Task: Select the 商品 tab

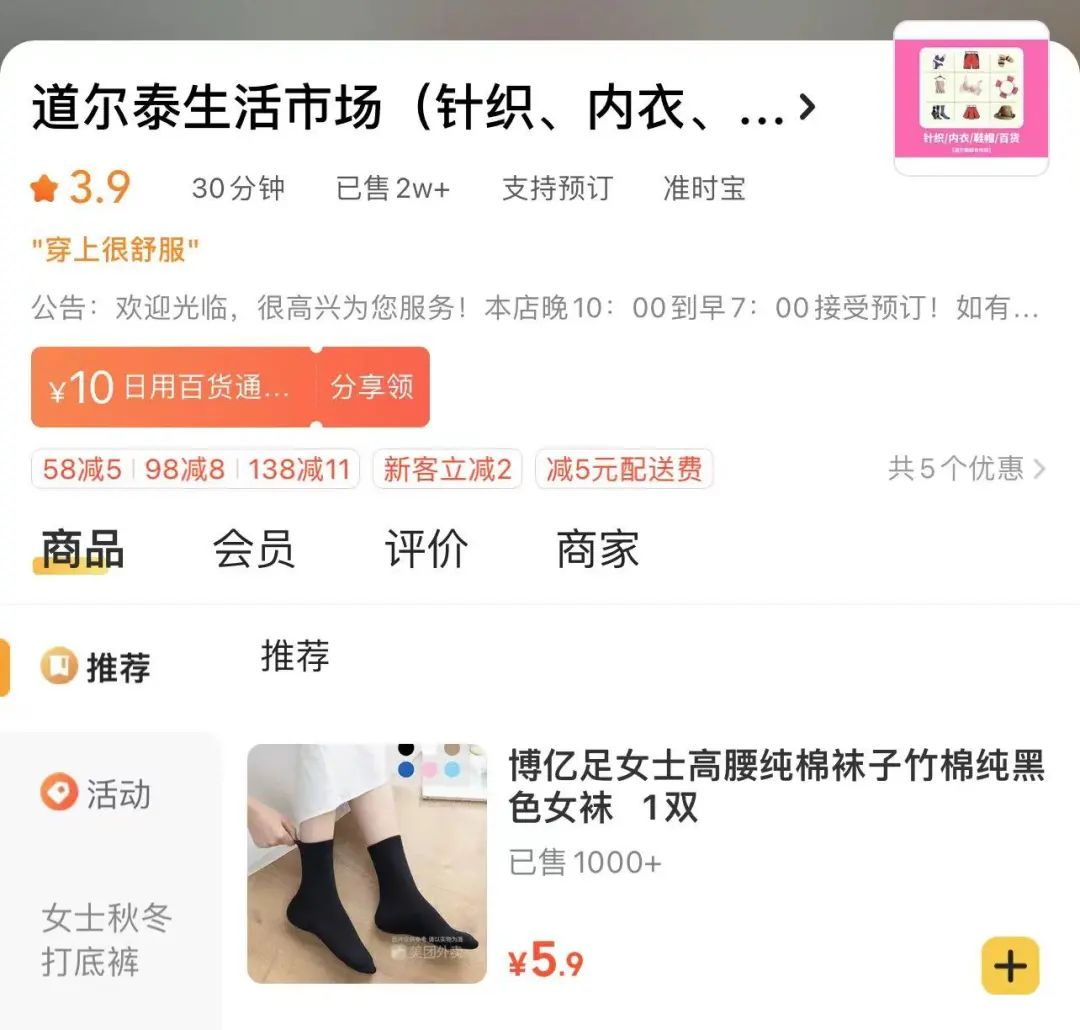Action: click(83, 550)
